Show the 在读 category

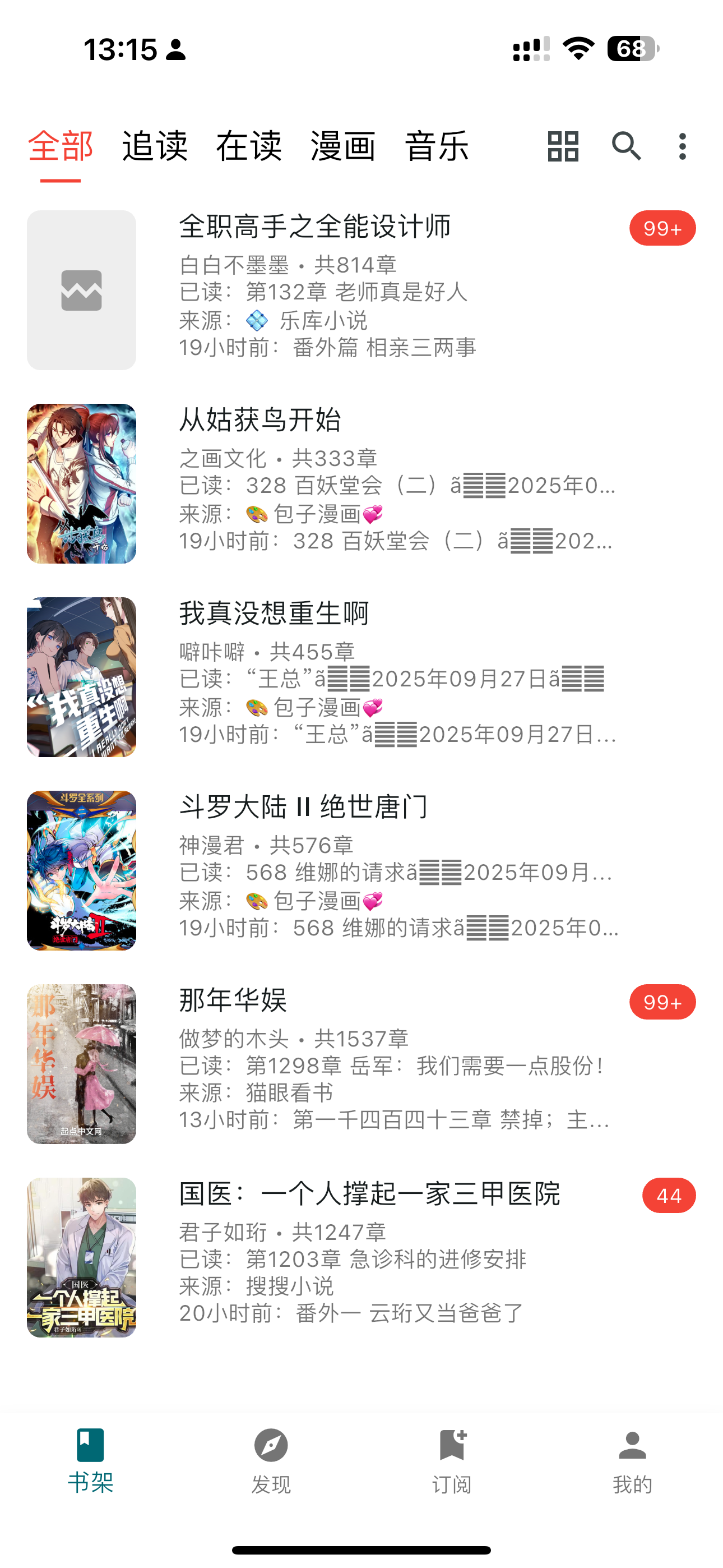pyautogui.click(x=249, y=147)
